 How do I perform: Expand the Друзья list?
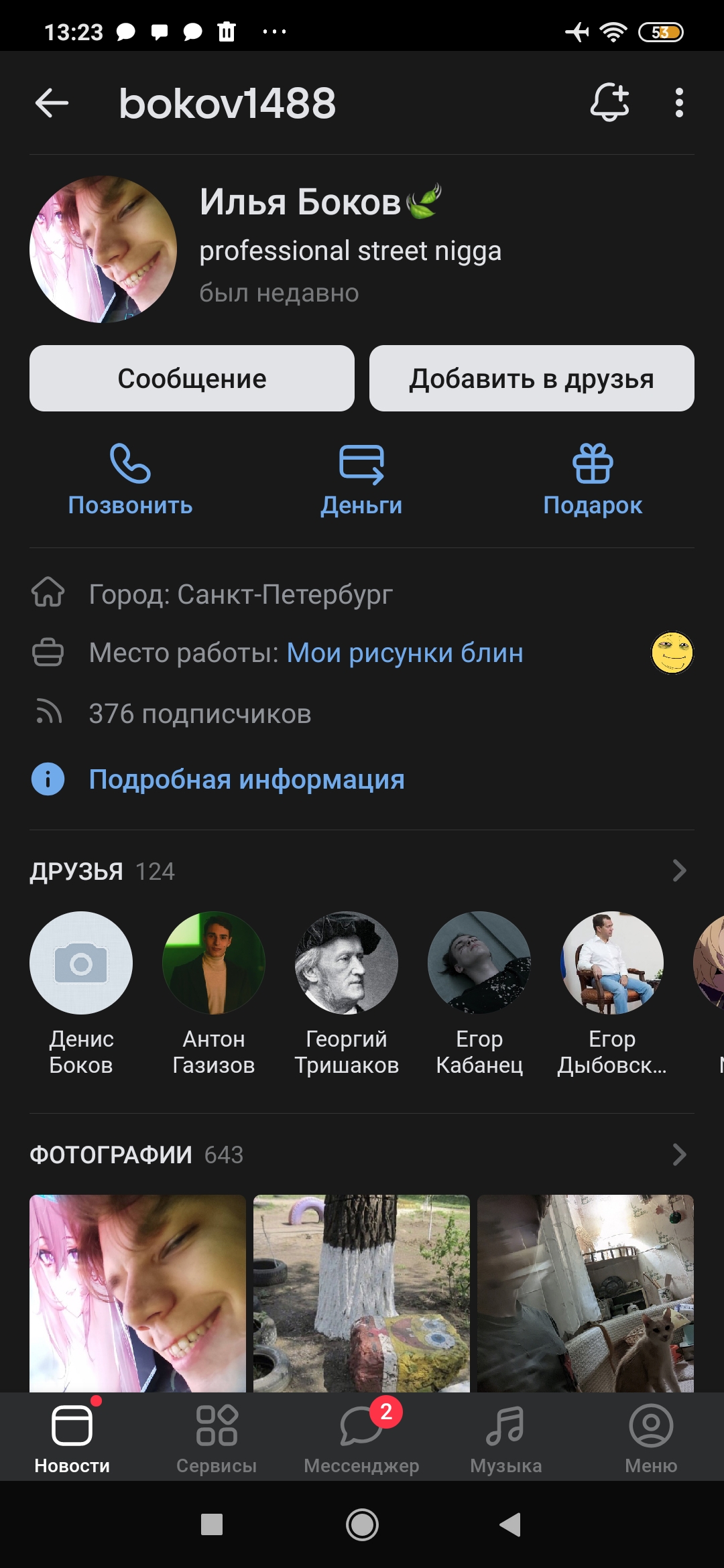click(x=678, y=871)
